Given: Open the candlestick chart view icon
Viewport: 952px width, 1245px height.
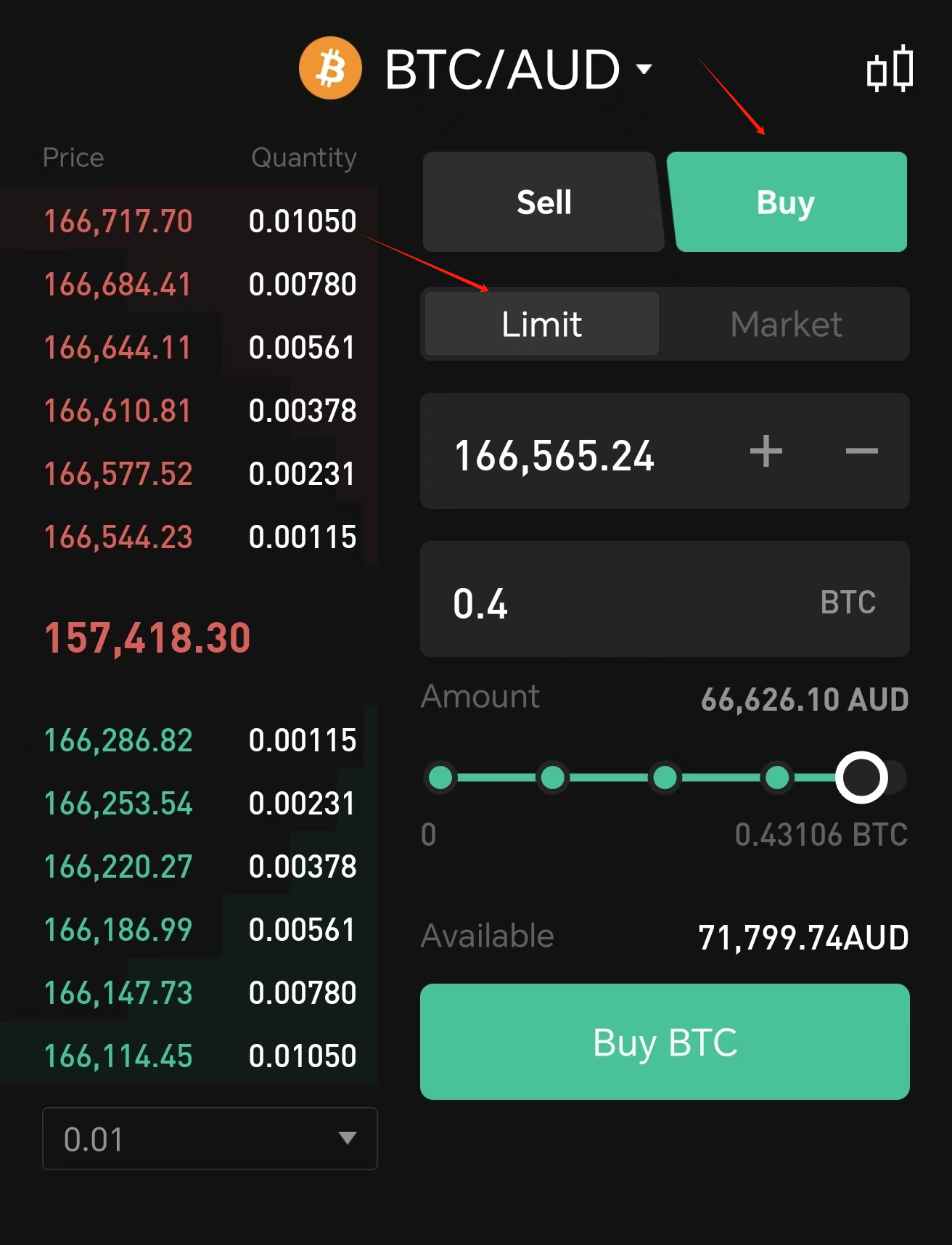Looking at the screenshot, I should coord(891,69).
